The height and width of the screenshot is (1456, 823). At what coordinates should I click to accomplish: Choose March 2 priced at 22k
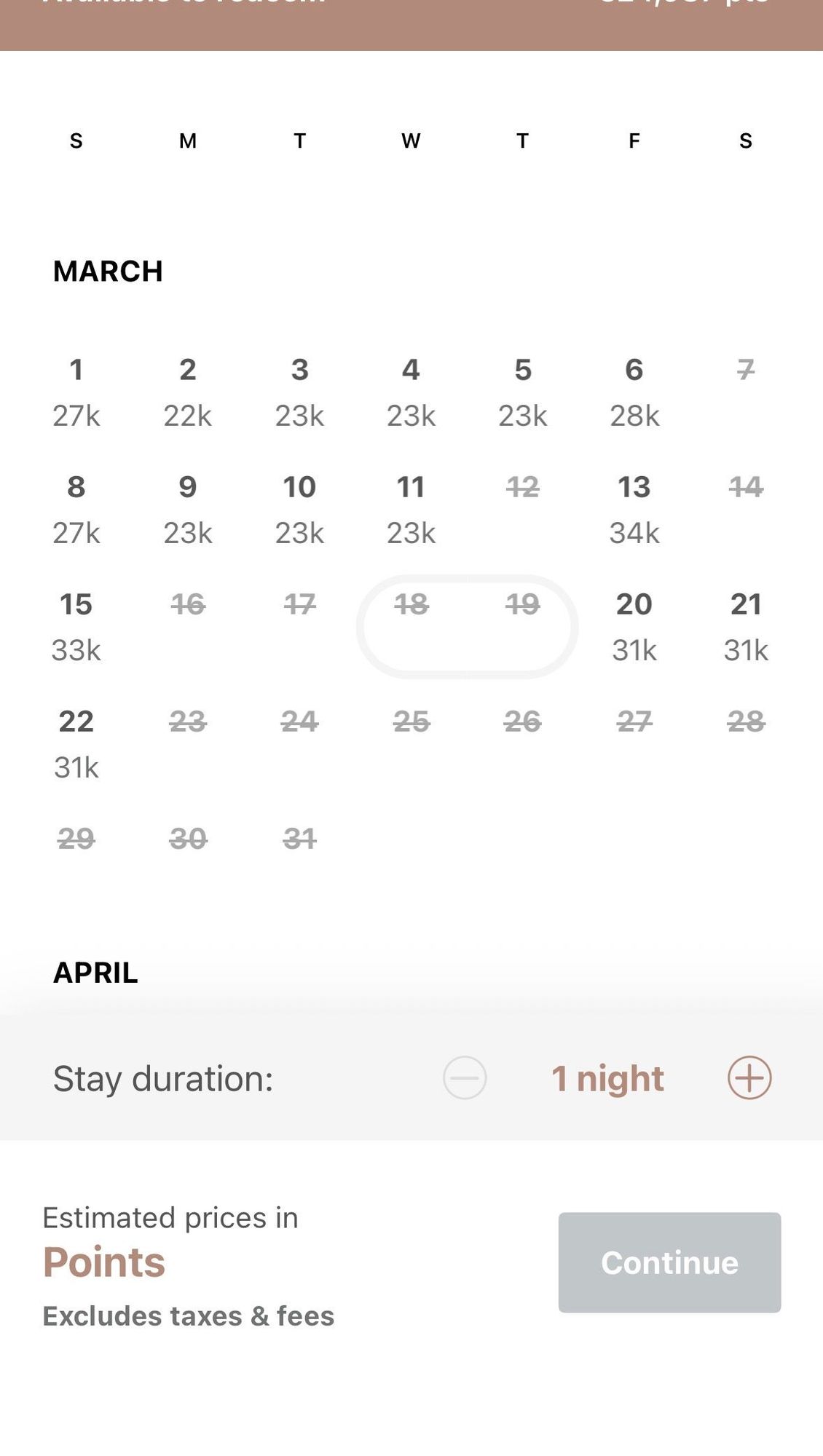(x=188, y=392)
